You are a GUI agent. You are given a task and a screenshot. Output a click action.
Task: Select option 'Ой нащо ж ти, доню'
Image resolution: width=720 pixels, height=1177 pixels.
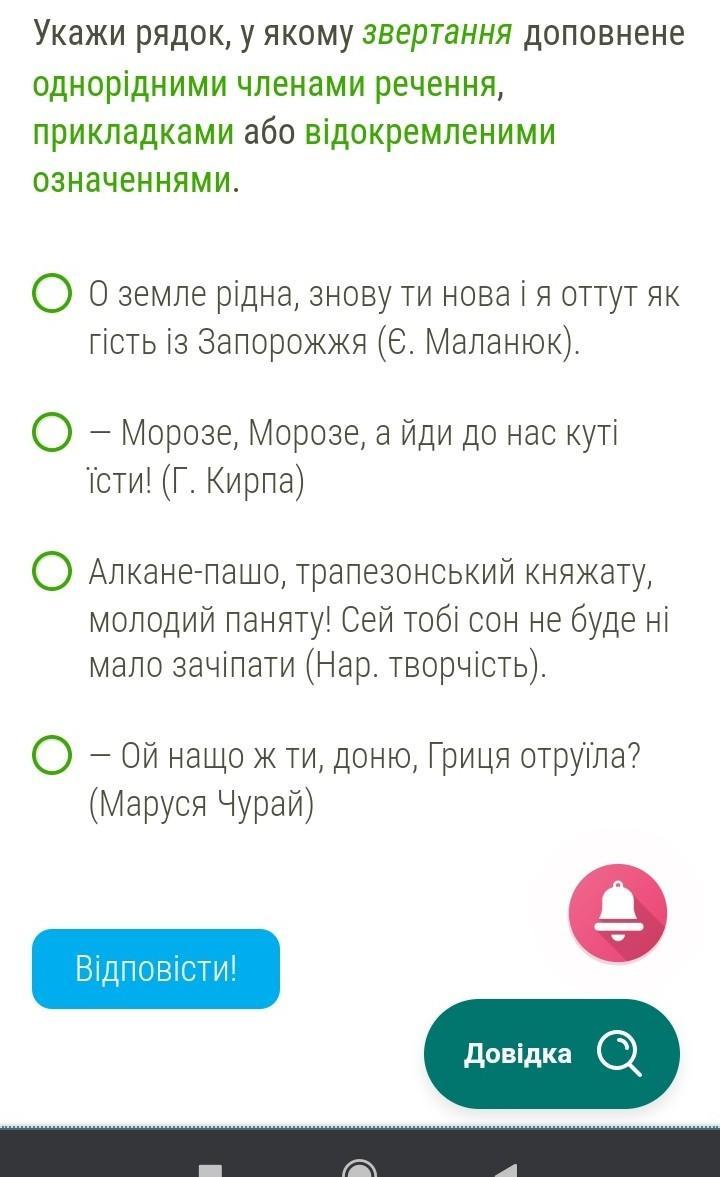pos(52,756)
